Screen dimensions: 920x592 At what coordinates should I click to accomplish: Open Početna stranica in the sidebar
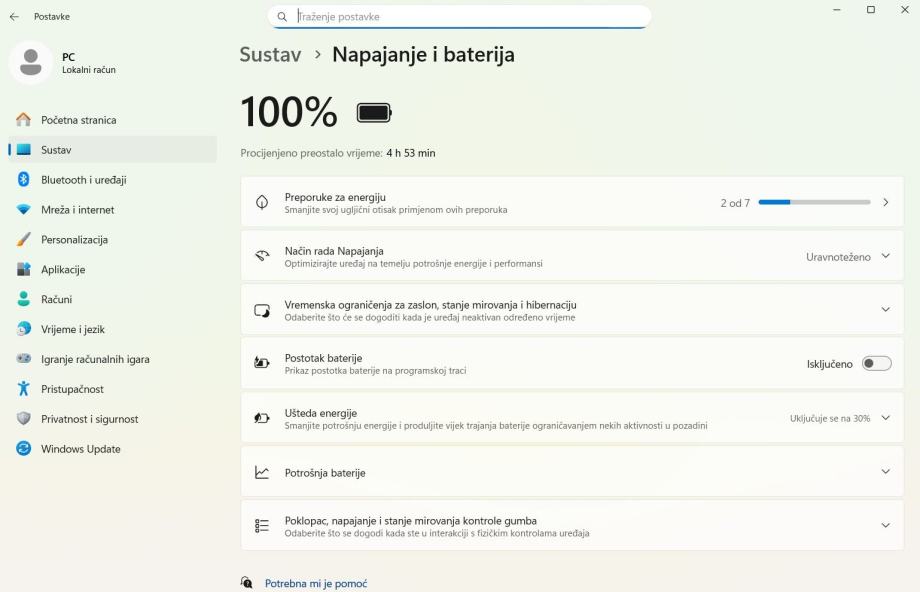78,120
